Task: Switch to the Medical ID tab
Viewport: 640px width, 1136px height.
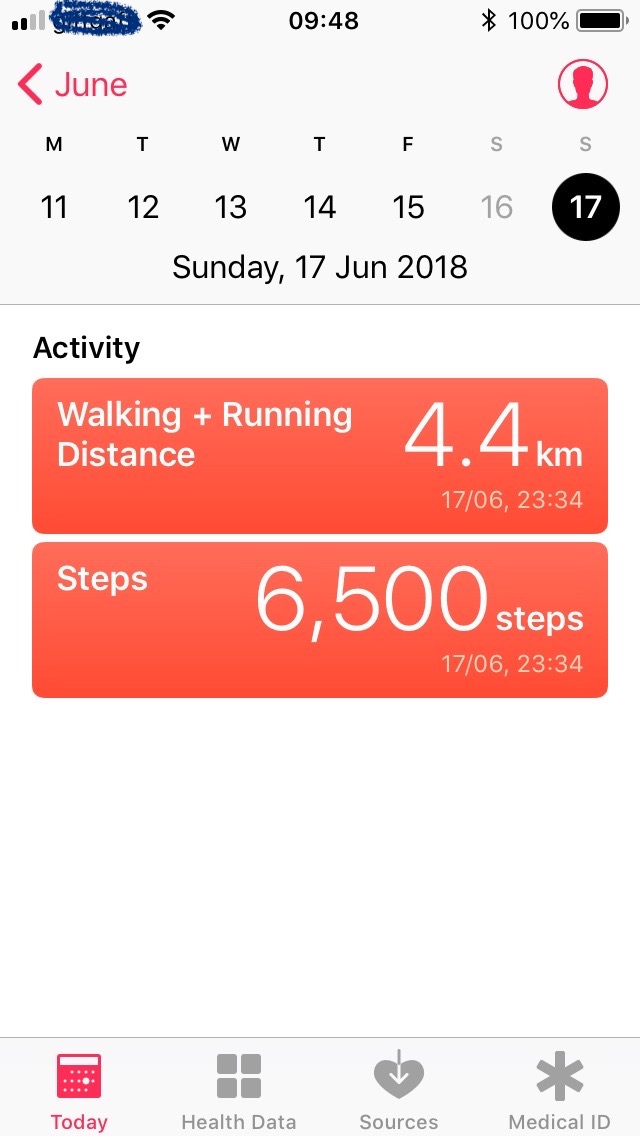Action: pyautogui.click(x=559, y=1090)
